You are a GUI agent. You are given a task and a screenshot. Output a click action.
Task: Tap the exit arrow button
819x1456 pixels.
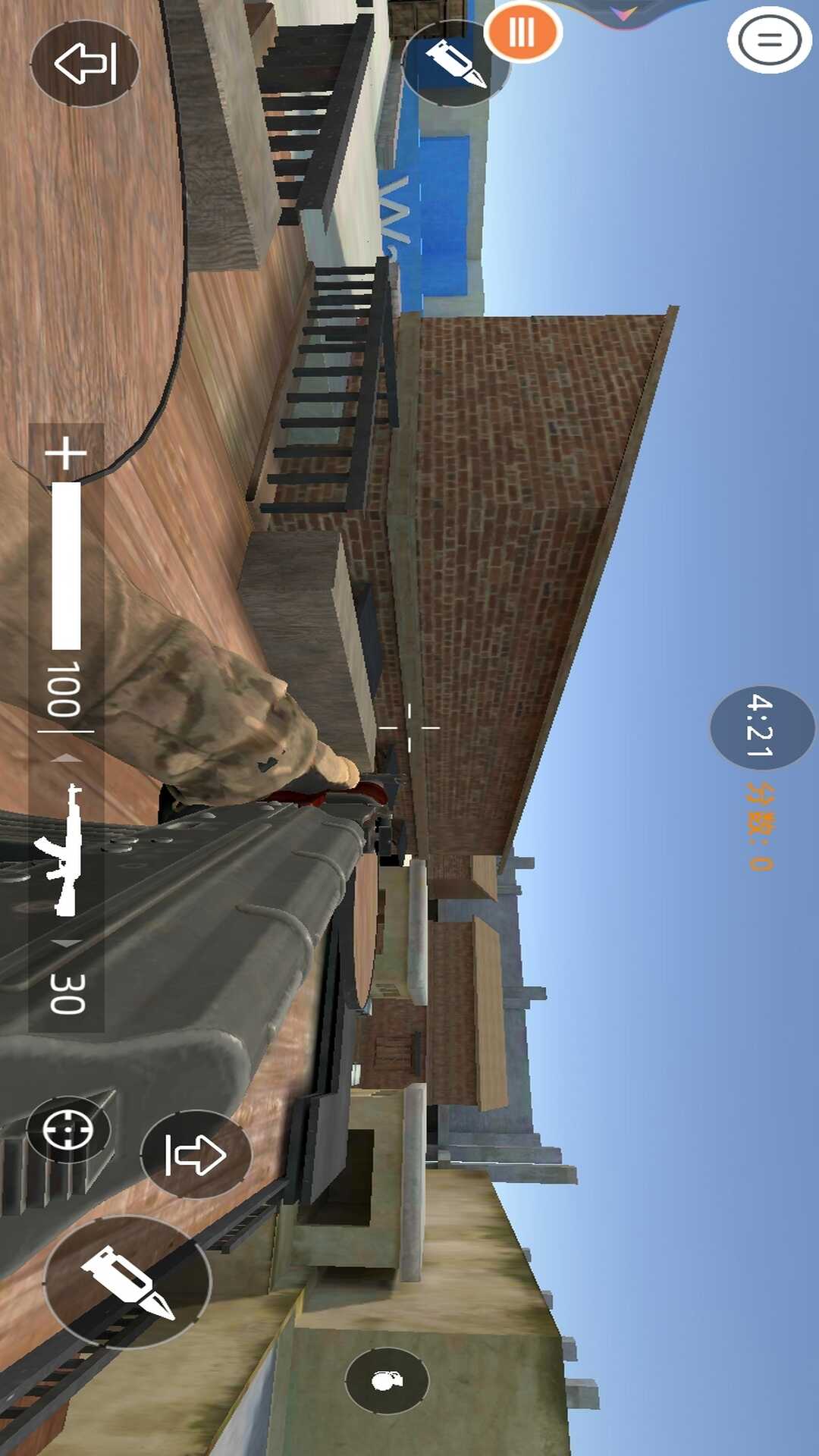click(84, 64)
